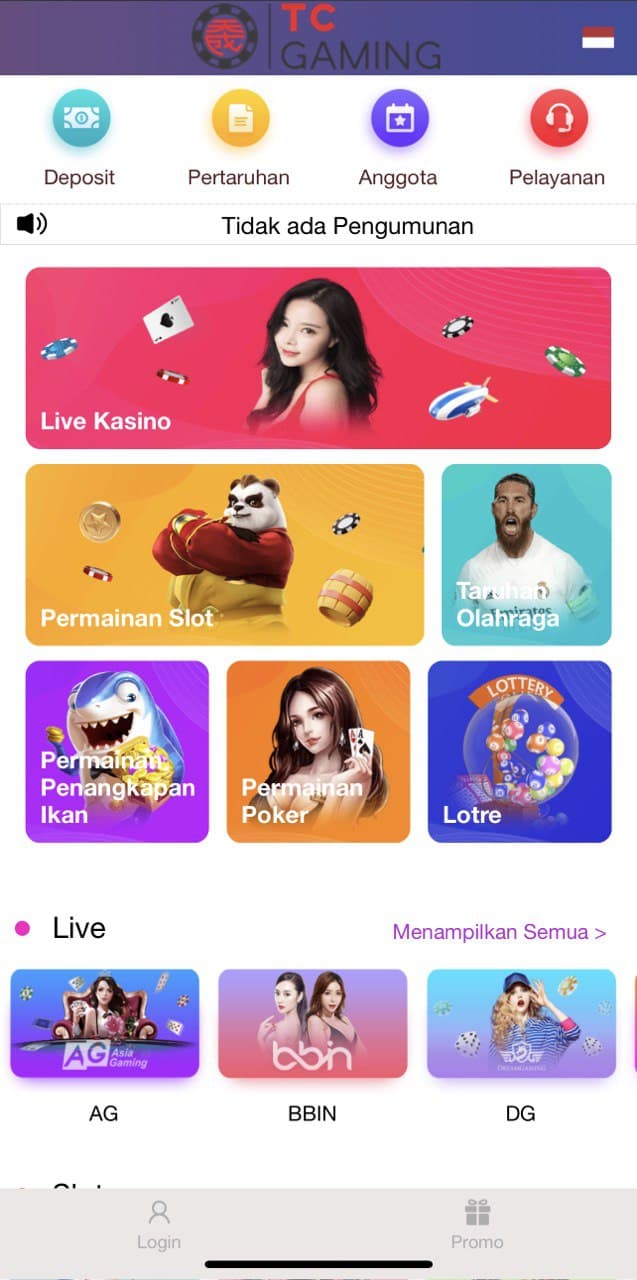
Task: Open Pertaruhan bets section
Action: [239, 138]
